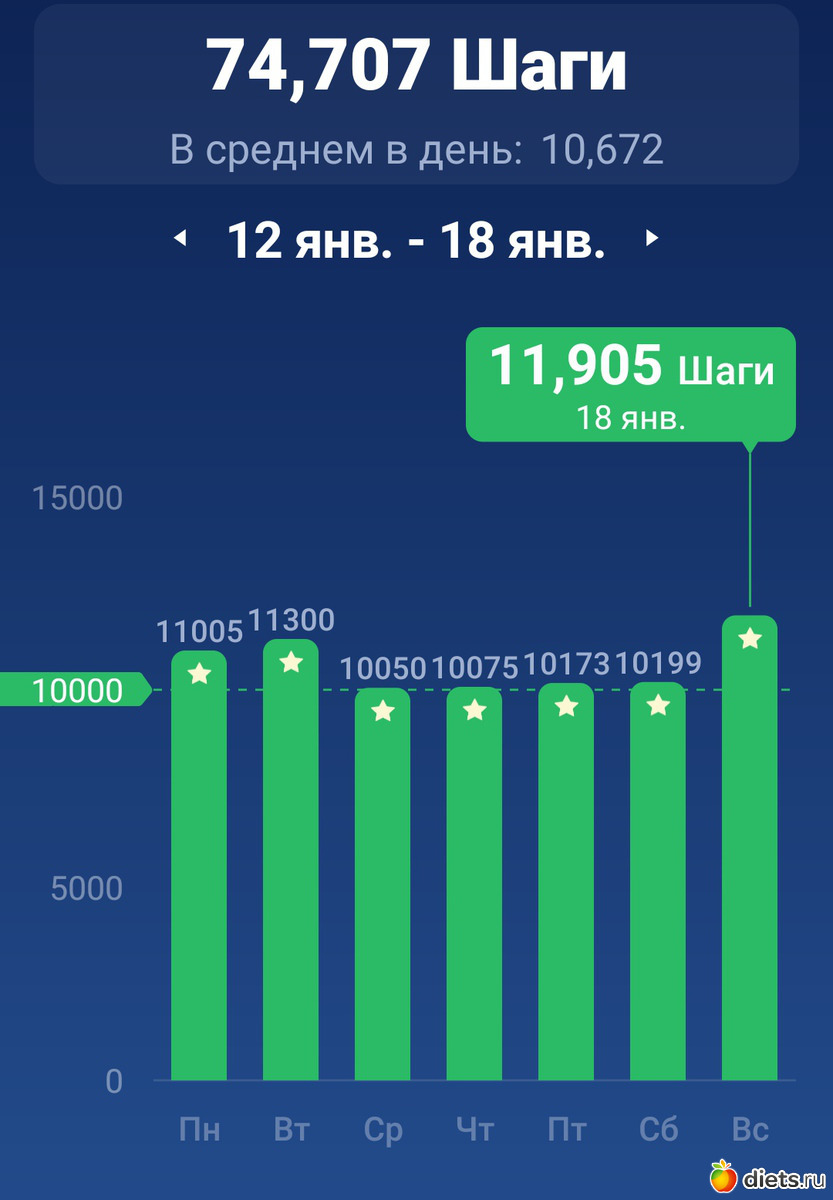Tap the Вт bar with 11300 steps
The height and width of the screenshot is (1200, 833).
pos(291,860)
